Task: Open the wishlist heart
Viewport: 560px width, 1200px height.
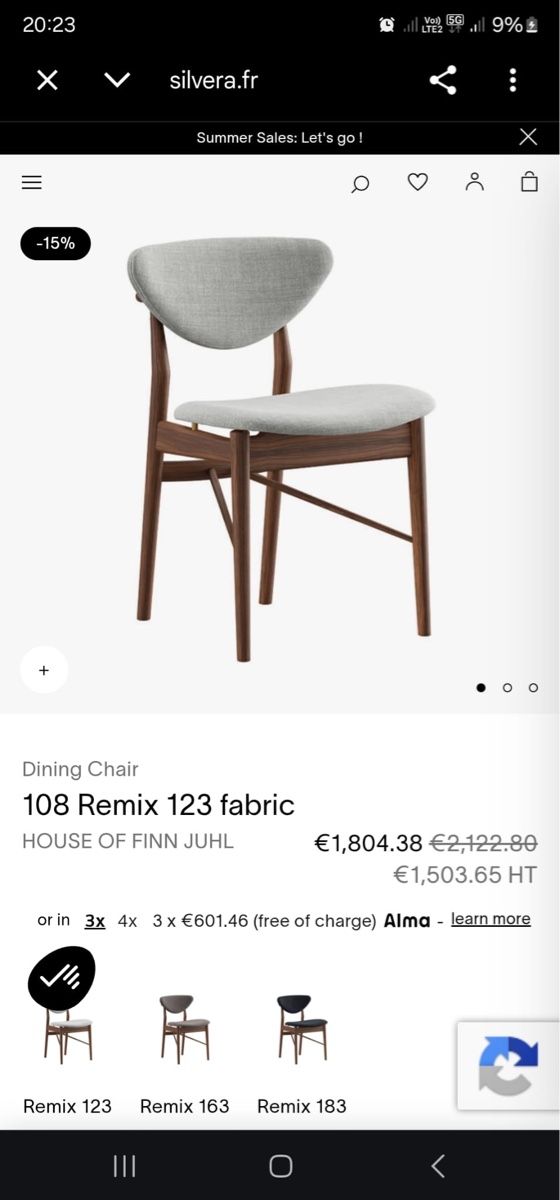Action: pos(418,182)
